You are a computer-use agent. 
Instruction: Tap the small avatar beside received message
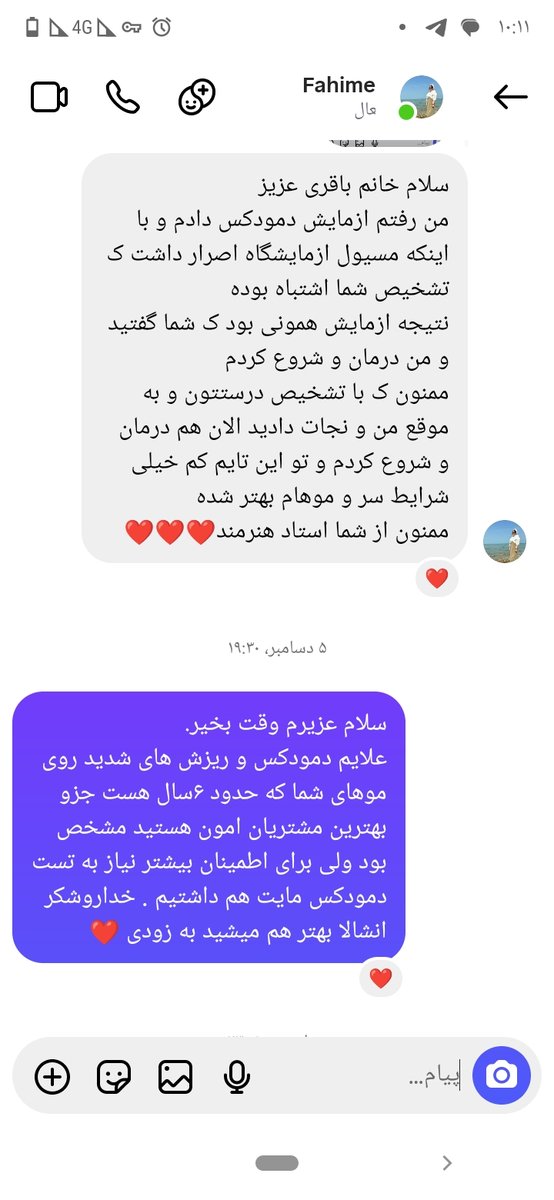point(505,541)
